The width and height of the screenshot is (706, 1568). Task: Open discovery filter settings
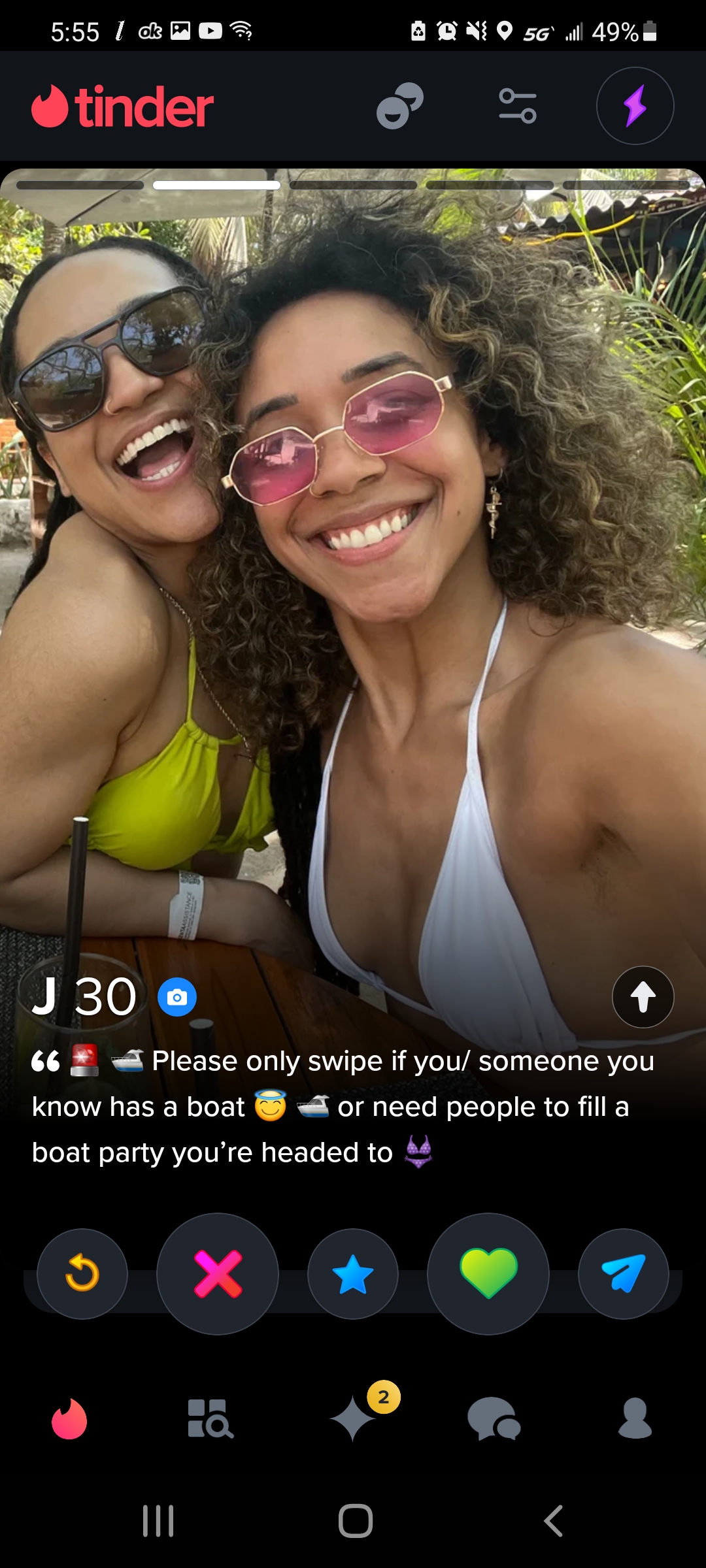coord(517,106)
